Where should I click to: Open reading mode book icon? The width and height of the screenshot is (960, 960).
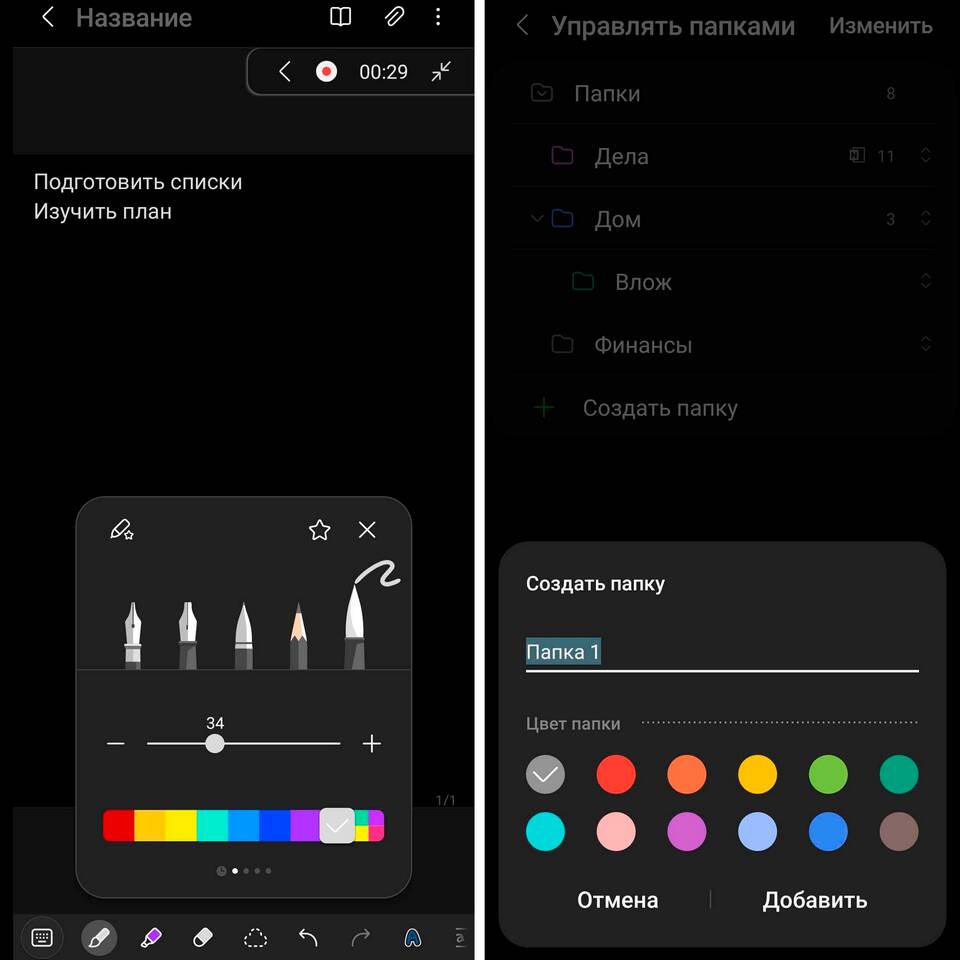[341, 17]
